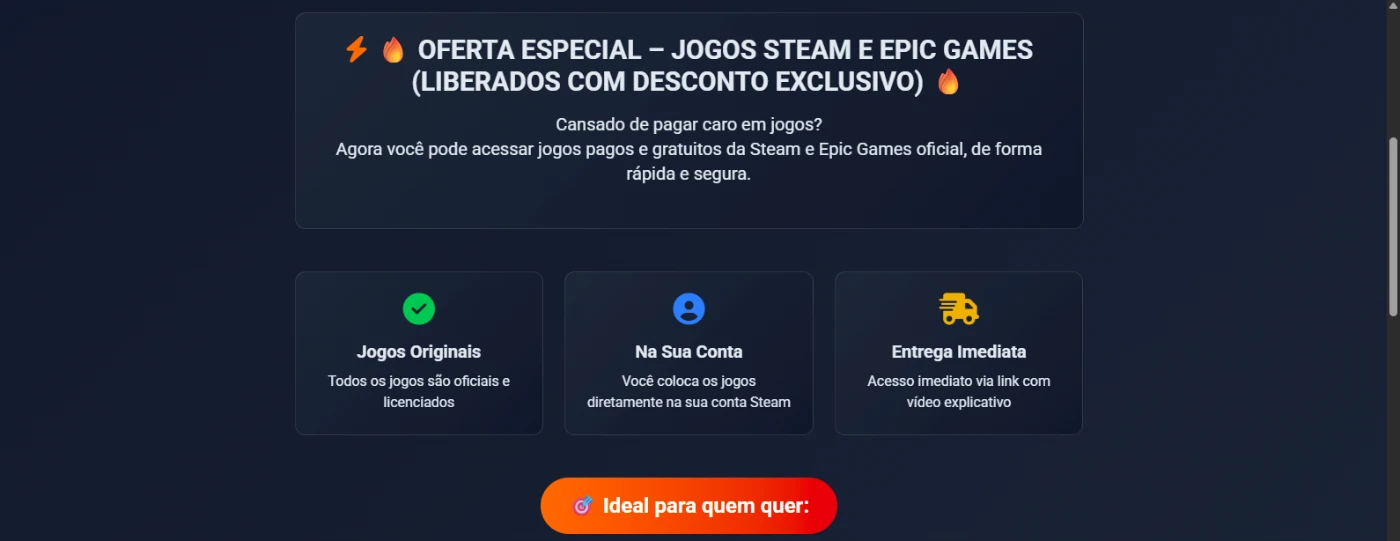Click the scrollbar's up arrow
Screen dimensions: 1400x541
1393,6
